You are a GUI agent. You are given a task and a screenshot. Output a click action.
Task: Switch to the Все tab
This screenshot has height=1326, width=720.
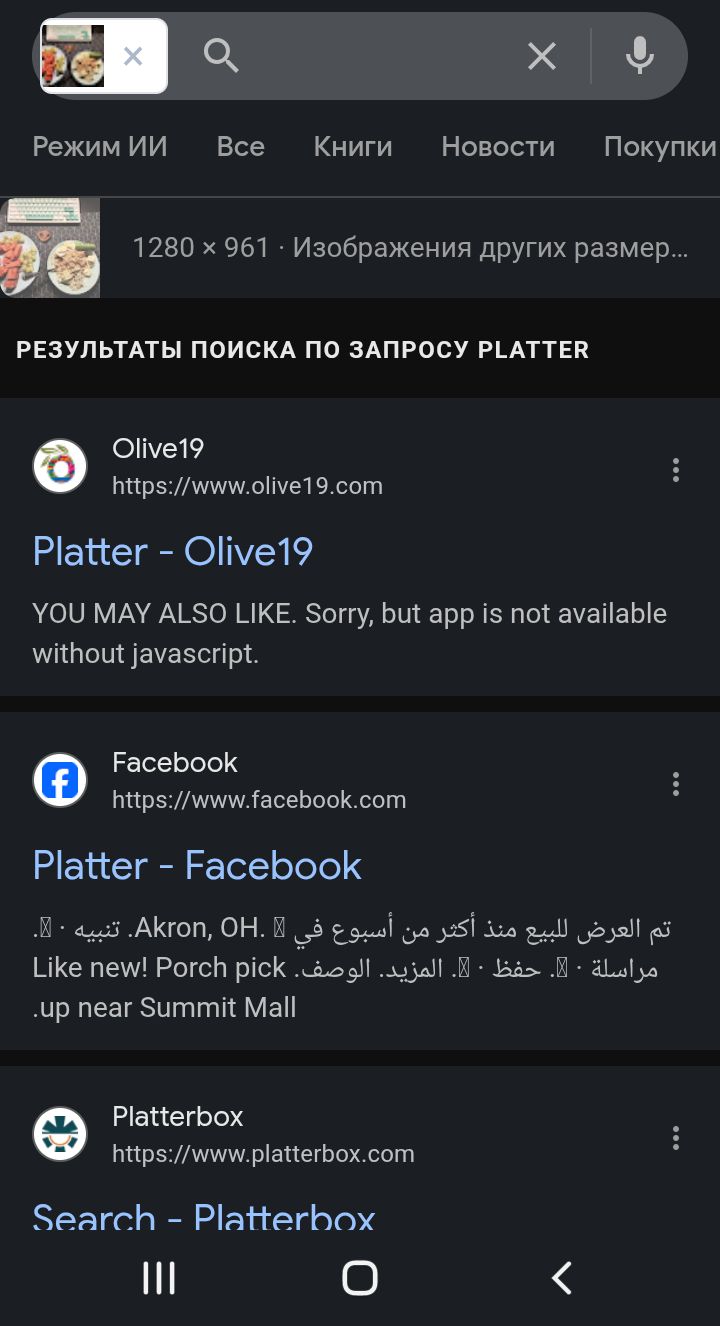pos(240,147)
